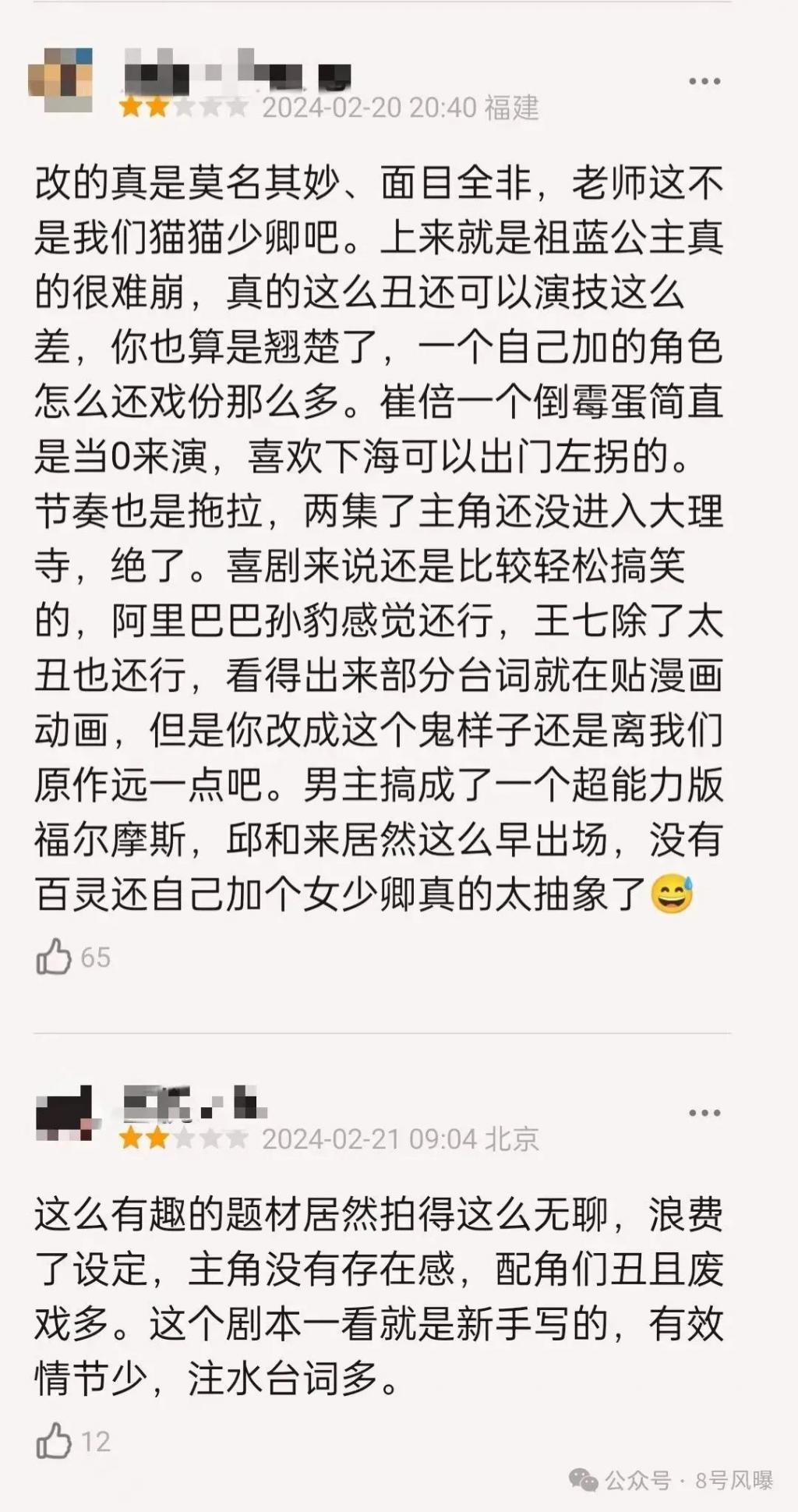Like the 北京 review with 12 likes
798x1512 pixels.
[54, 1441]
